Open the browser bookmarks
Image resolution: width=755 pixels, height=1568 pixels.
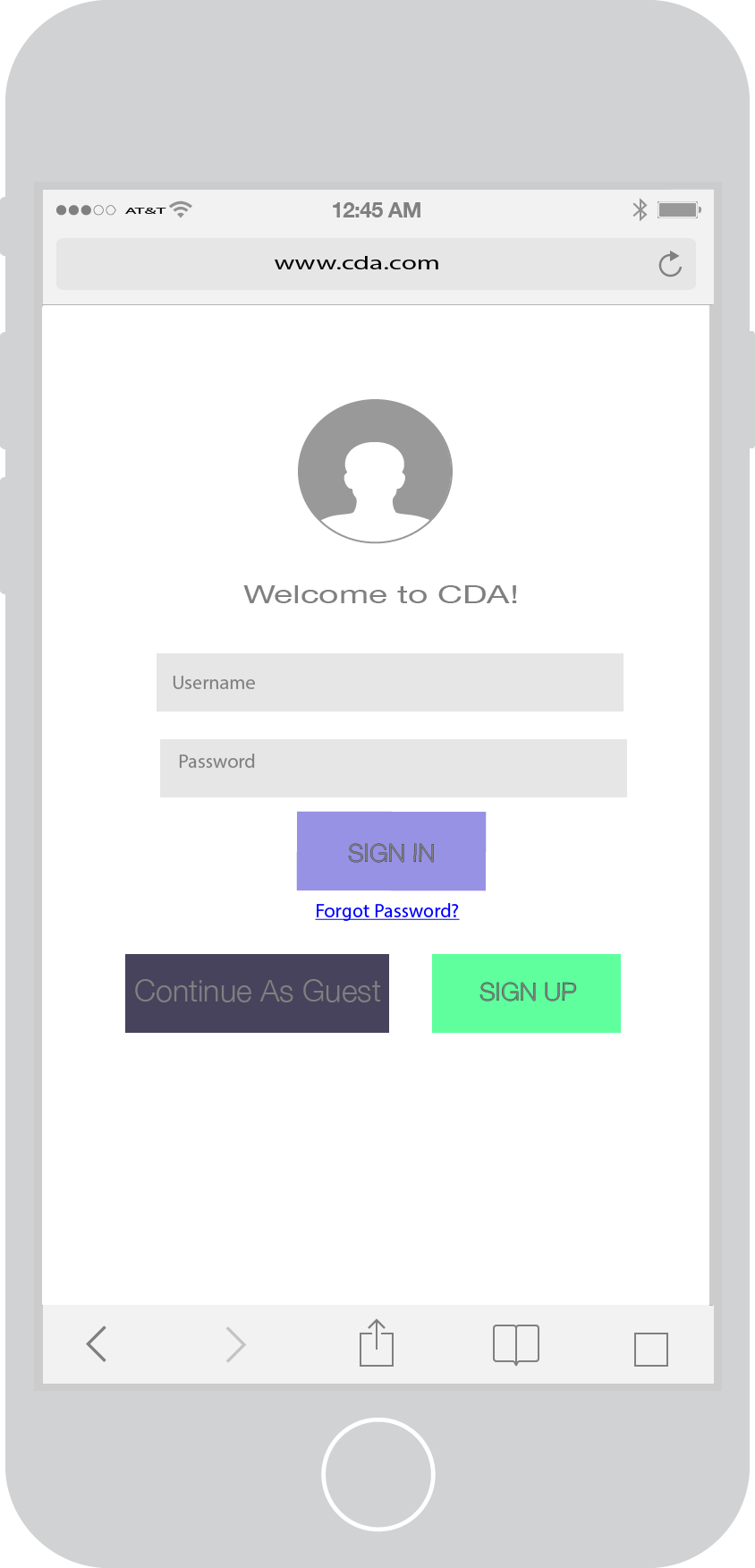click(516, 1343)
